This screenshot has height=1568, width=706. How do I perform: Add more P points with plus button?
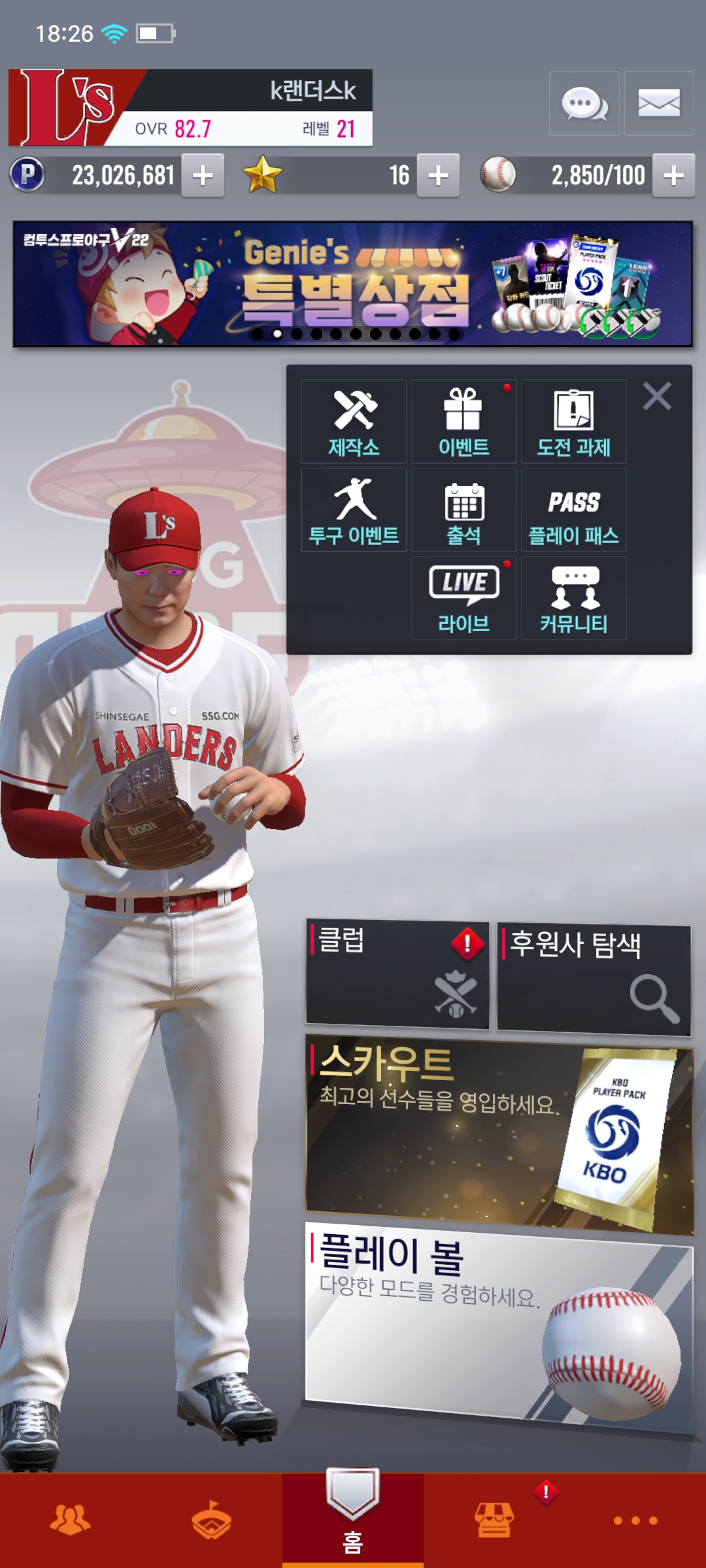point(203,175)
